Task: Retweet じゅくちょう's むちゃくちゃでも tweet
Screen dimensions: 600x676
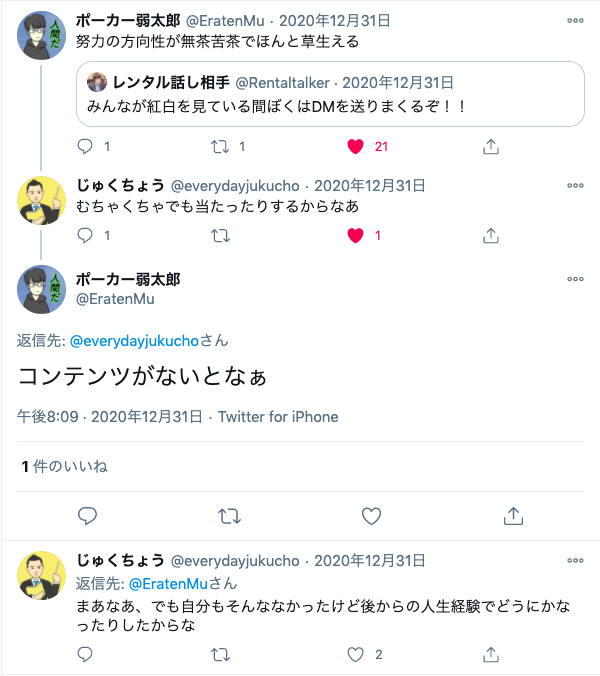Action: 220,236
